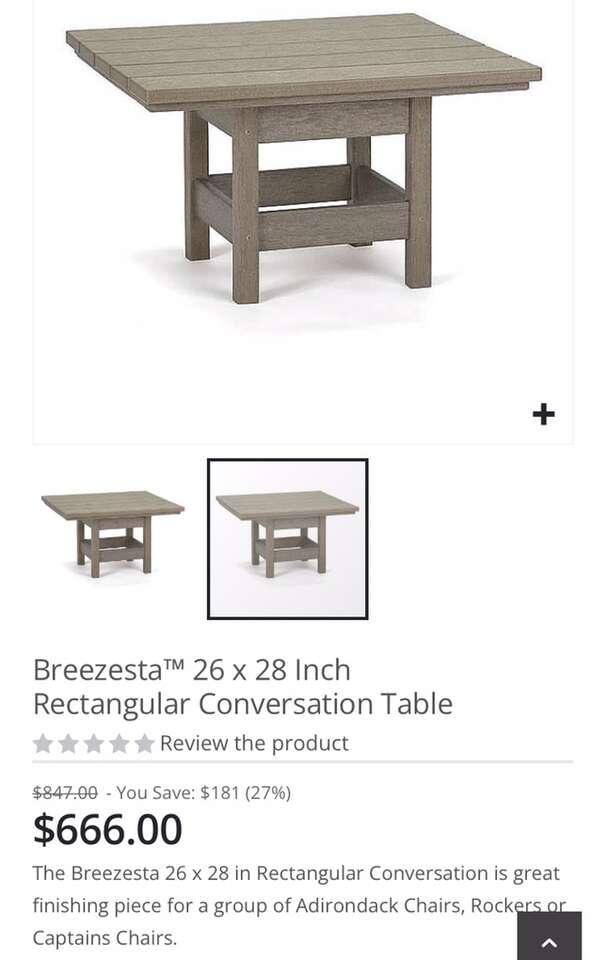Jump back to top with the up-arrow button
The height and width of the screenshot is (960, 606).
pos(549,942)
